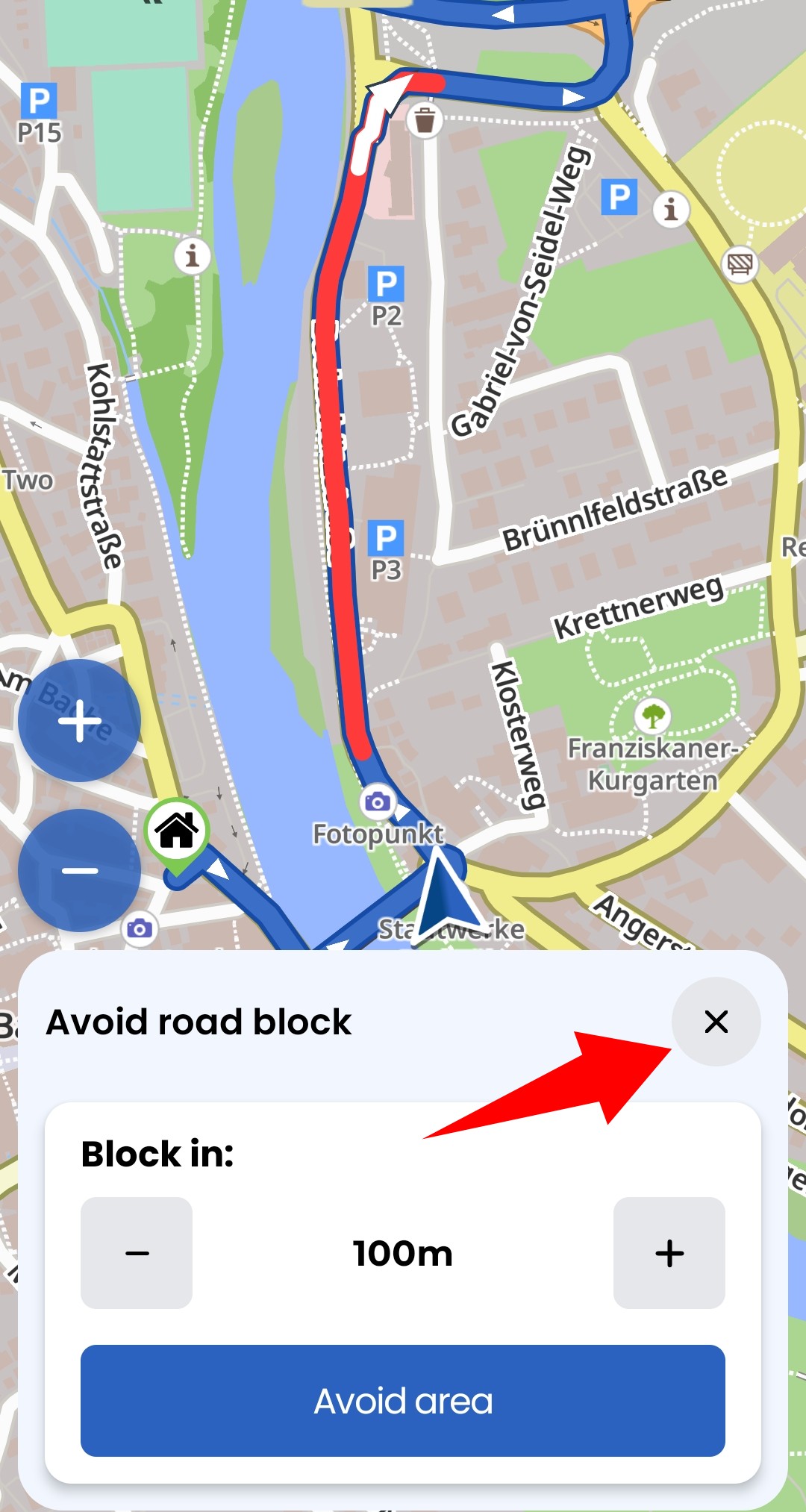Select the P2 parking marker
The height and width of the screenshot is (1512, 806).
coord(386,284)
